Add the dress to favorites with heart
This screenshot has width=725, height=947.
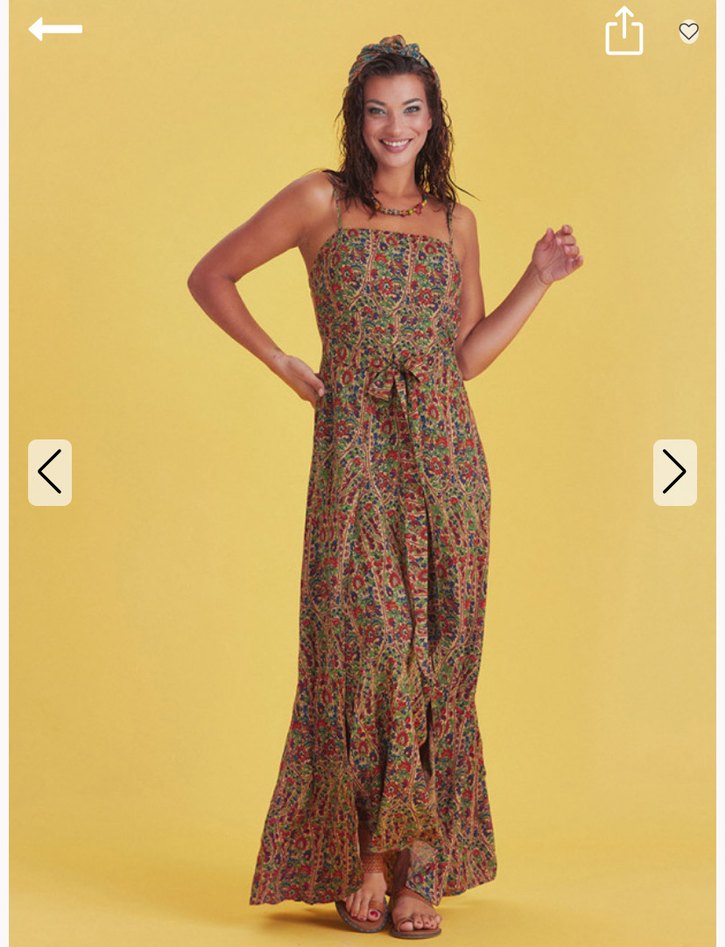click(689, 32)
